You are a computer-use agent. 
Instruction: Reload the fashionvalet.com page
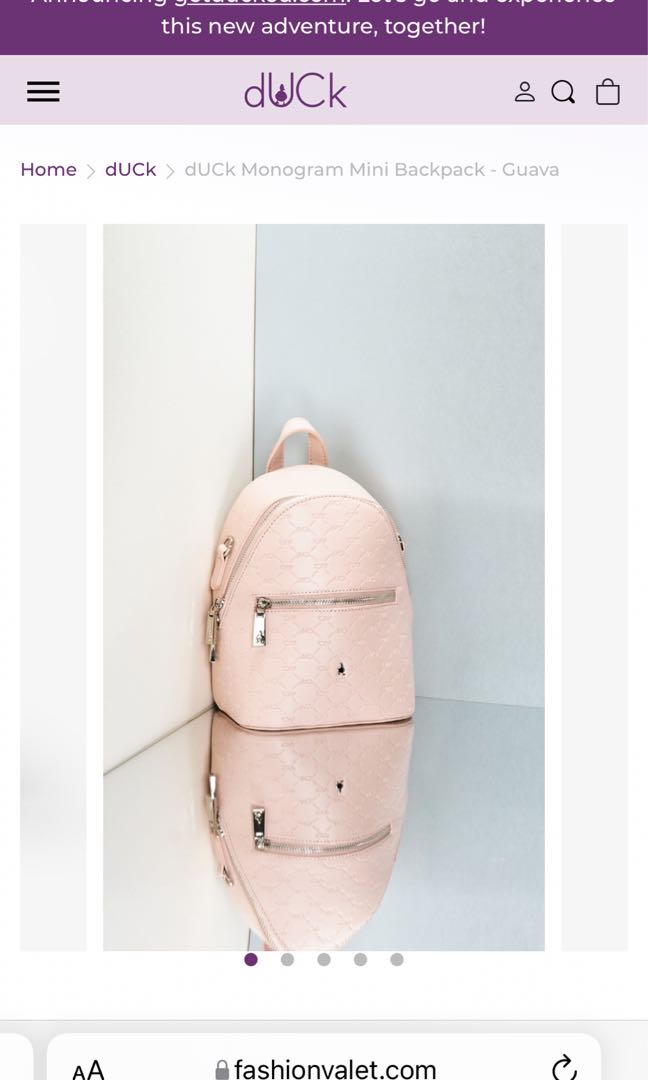pyautogui.click(x=564, y=1068)
